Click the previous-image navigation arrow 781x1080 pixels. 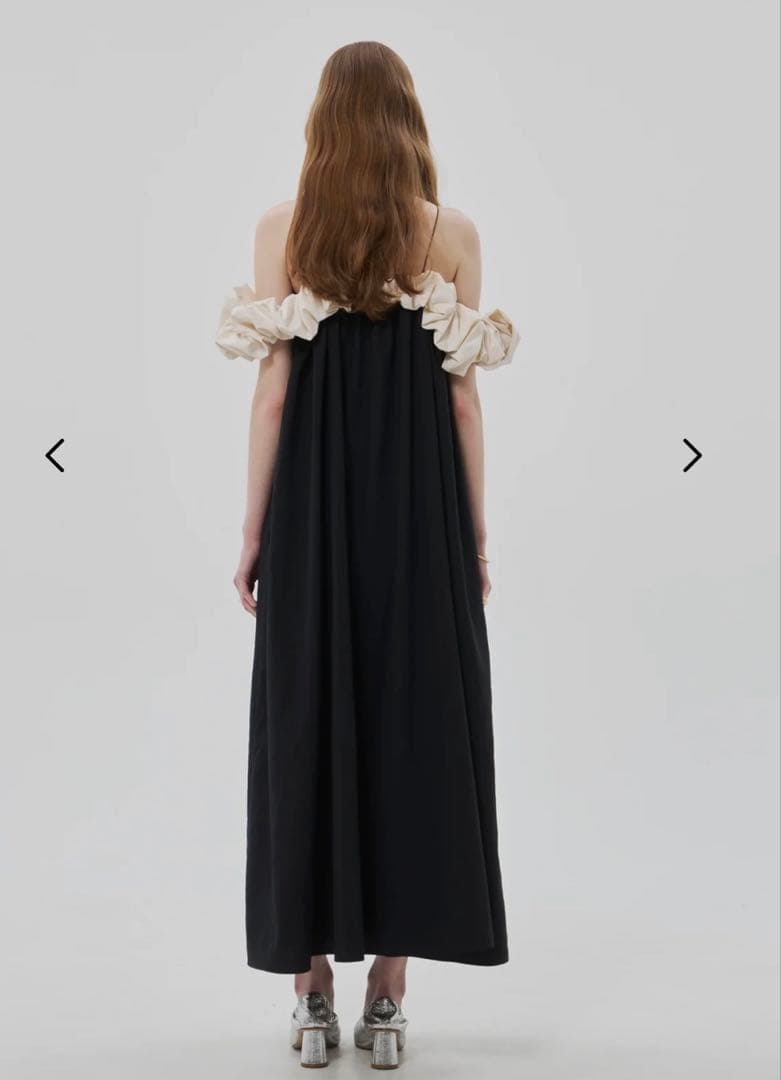[55, 455]
